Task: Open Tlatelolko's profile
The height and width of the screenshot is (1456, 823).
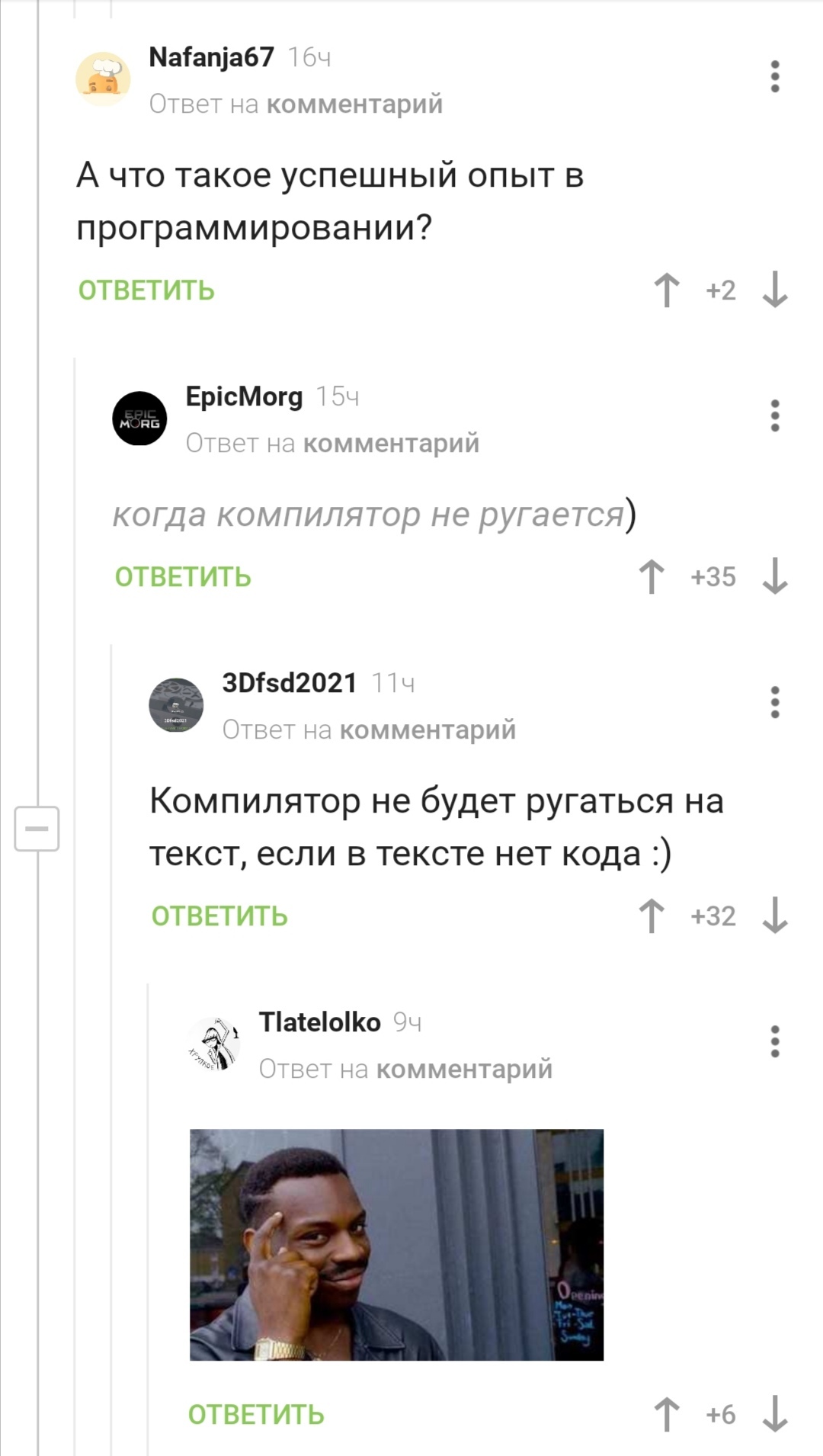Action: tap(319, 1022)
